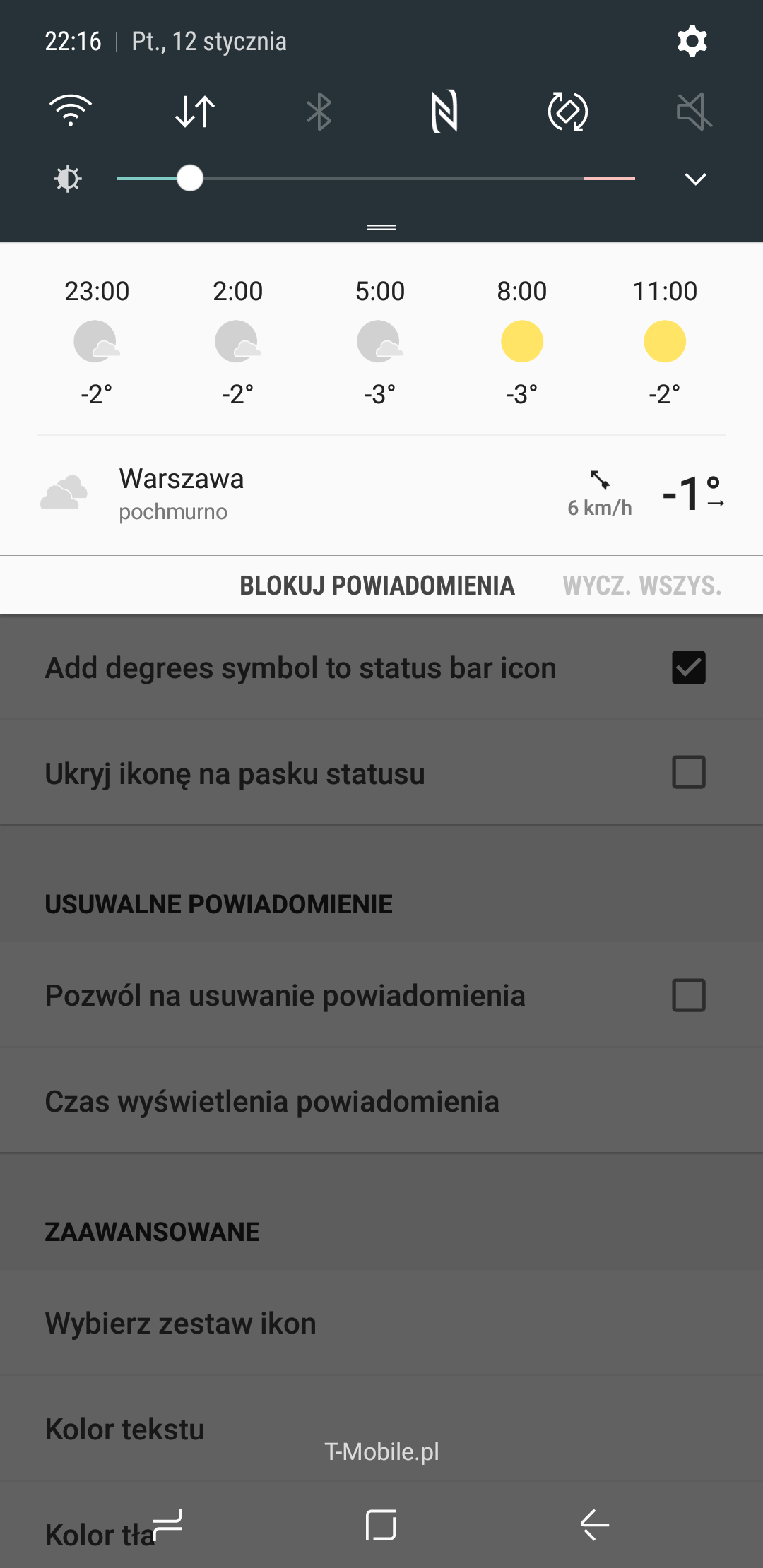The width and height of the screenshot is (763, 1568).
Task: Tap WYCZ. WSZYS. to clear all
Action: [642, 586]
